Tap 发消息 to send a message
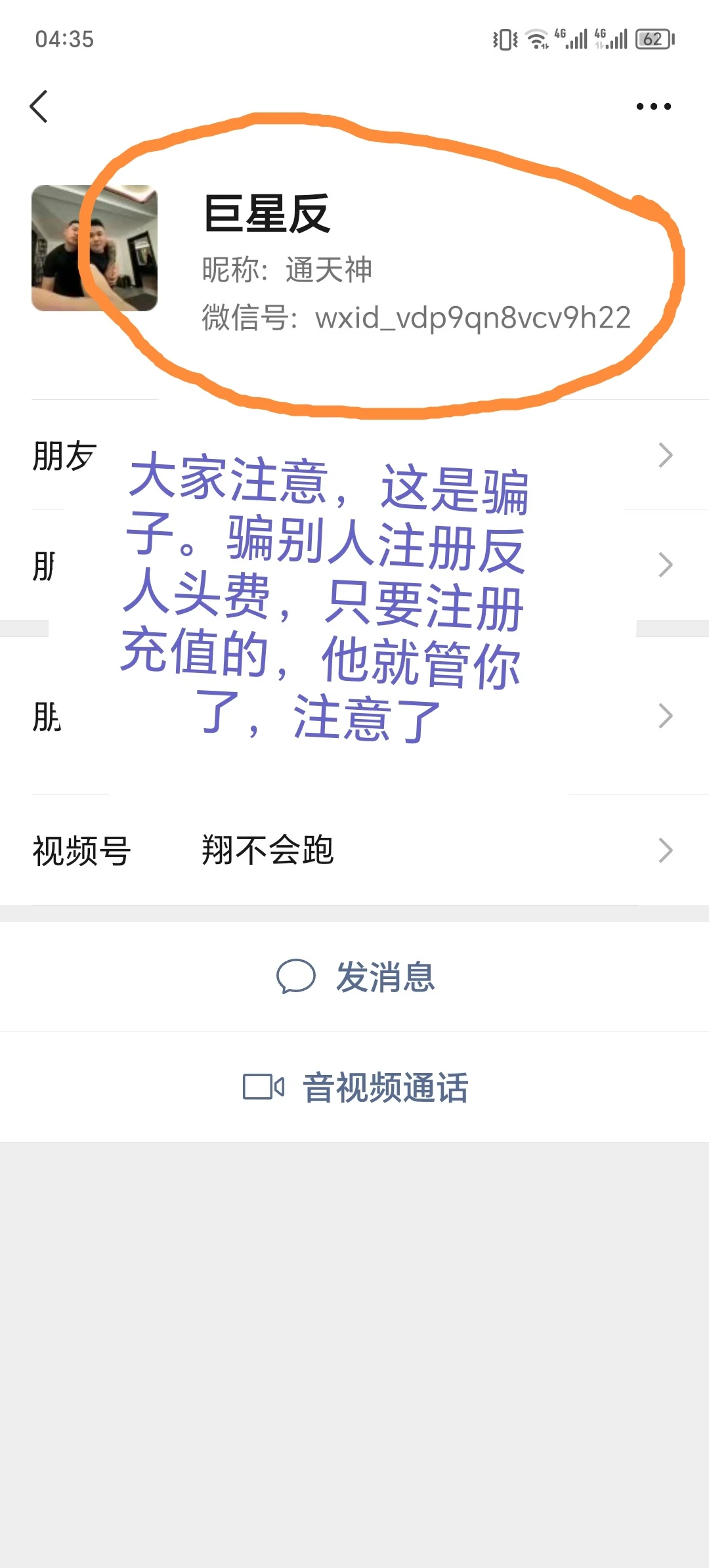This screenshot has height=1568, width=709. pos(387,978)
